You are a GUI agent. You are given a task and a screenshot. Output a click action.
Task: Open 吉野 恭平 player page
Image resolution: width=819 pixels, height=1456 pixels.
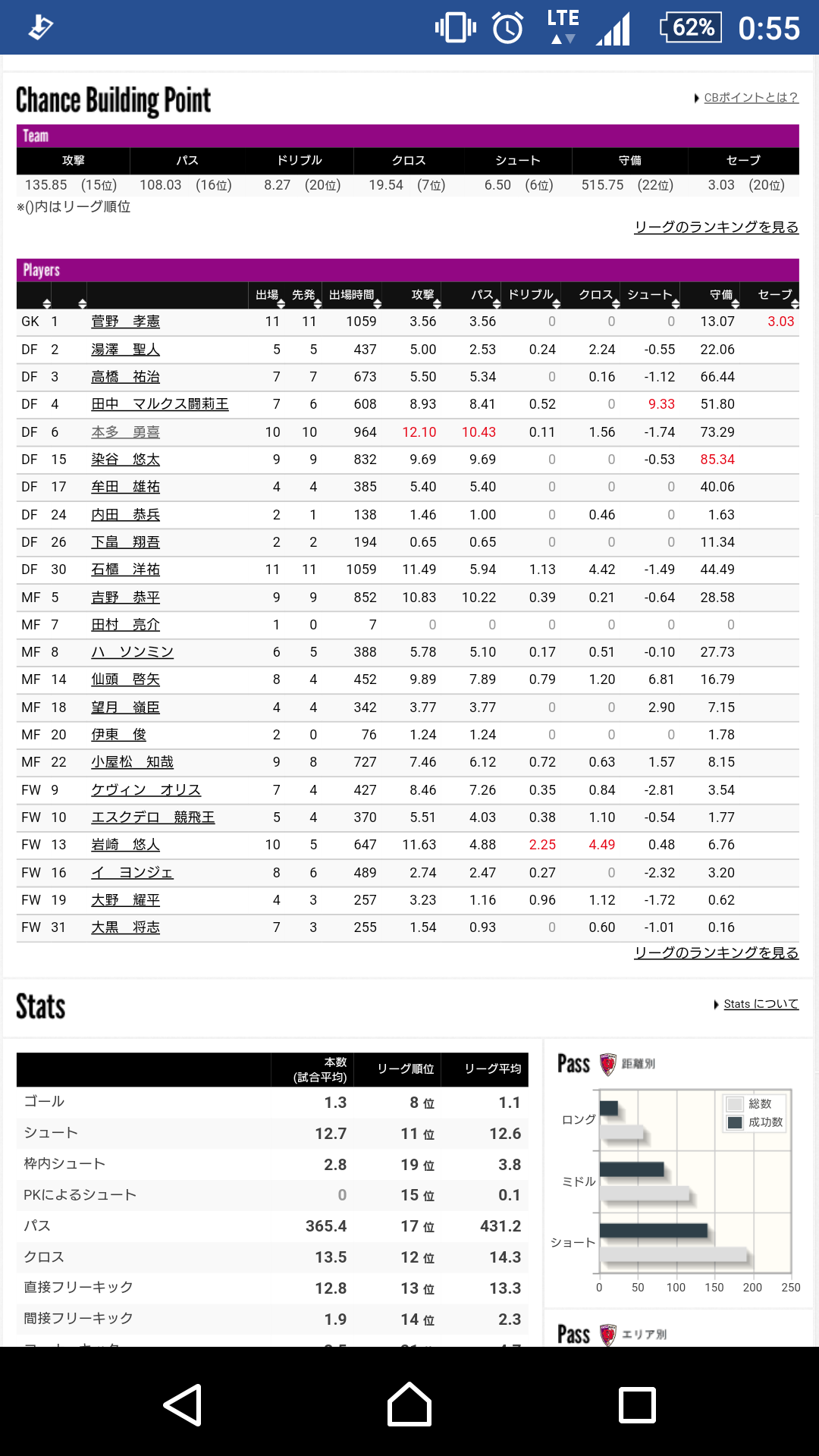pos(125,598)
